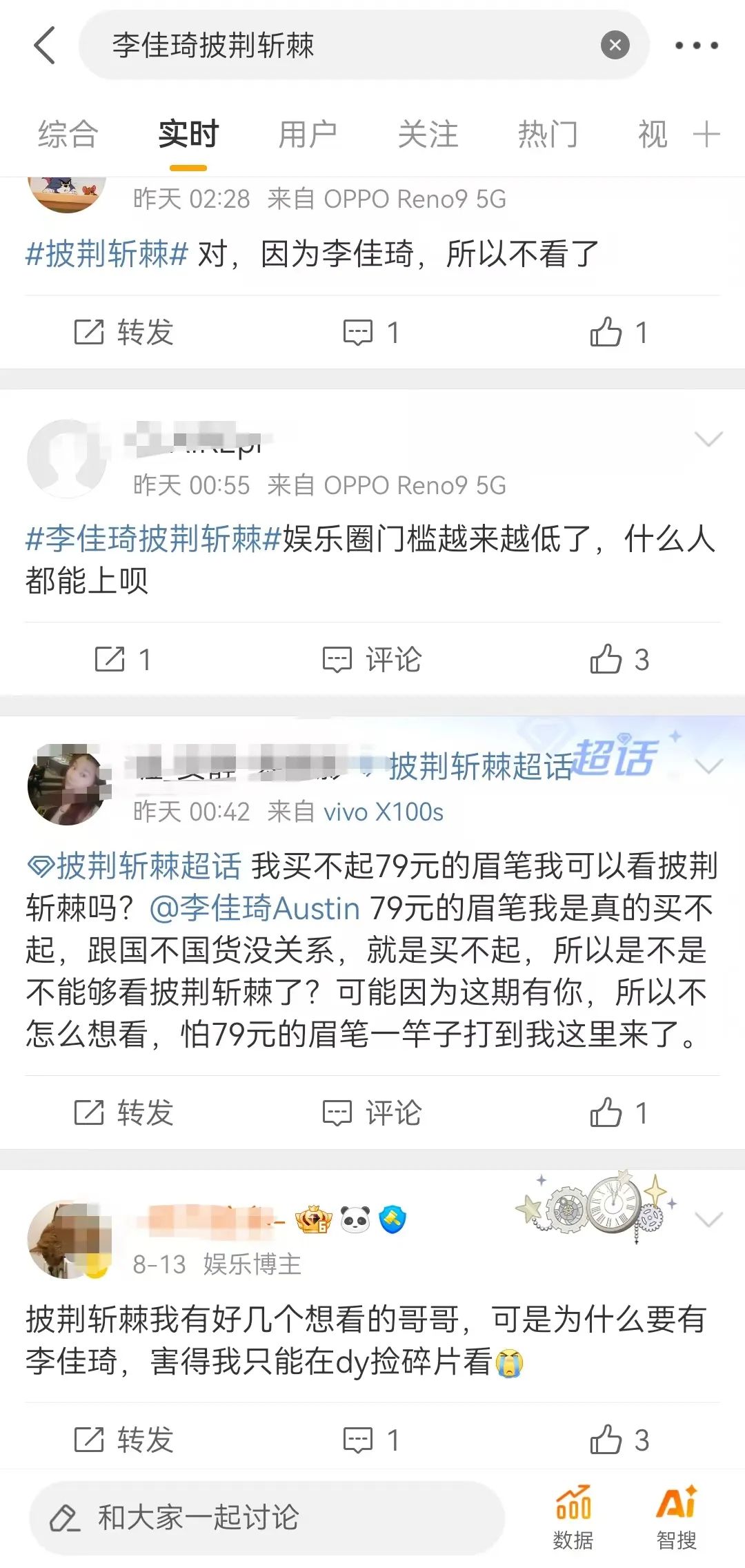745x1568 pixels.
Task: Open the 披荆斩棘超话 topic link in post header
Action: tap(480, 766)
